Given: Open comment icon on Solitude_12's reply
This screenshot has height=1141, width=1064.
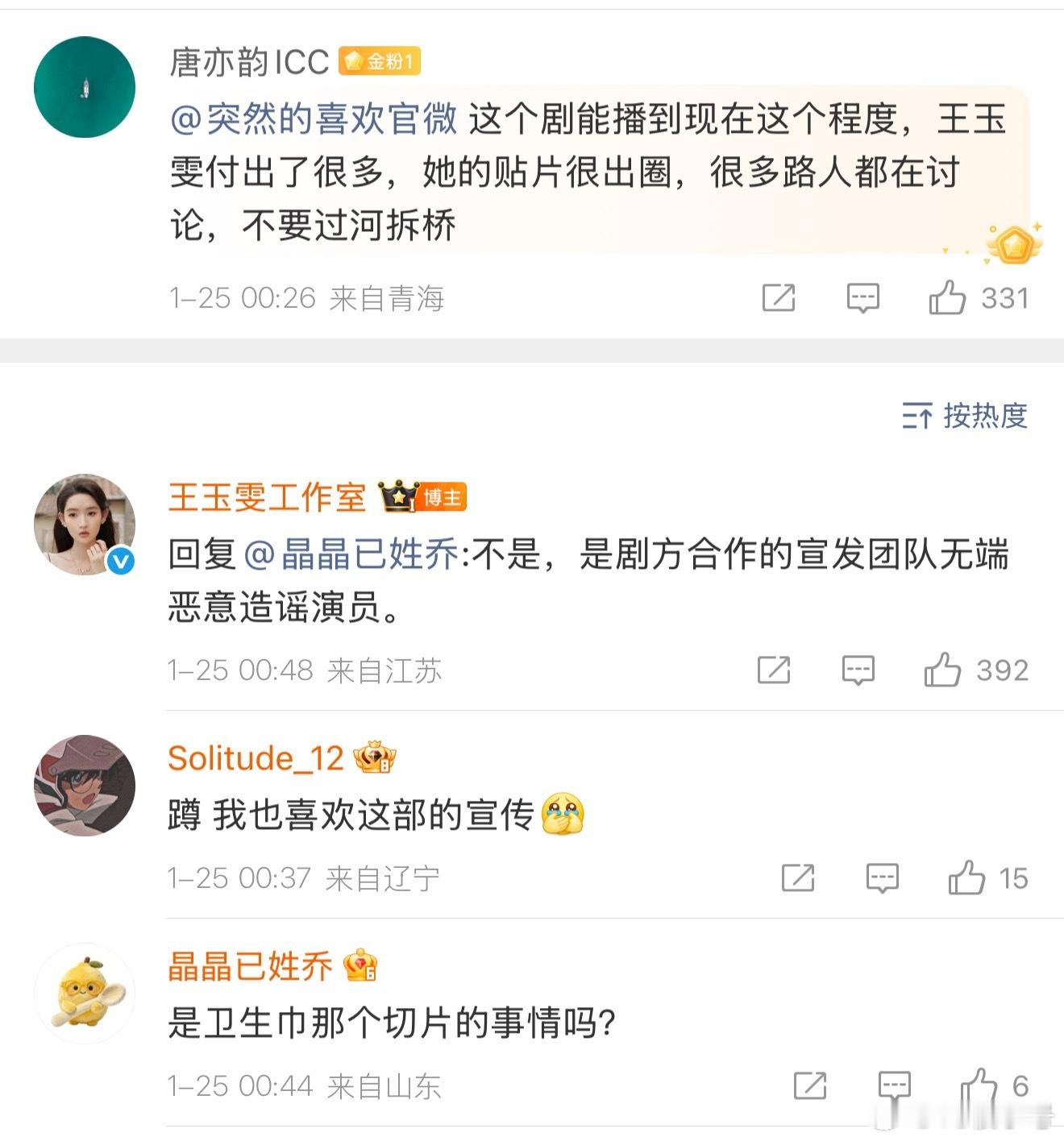Looking at the screenshot, I should (x=883, y=878).
